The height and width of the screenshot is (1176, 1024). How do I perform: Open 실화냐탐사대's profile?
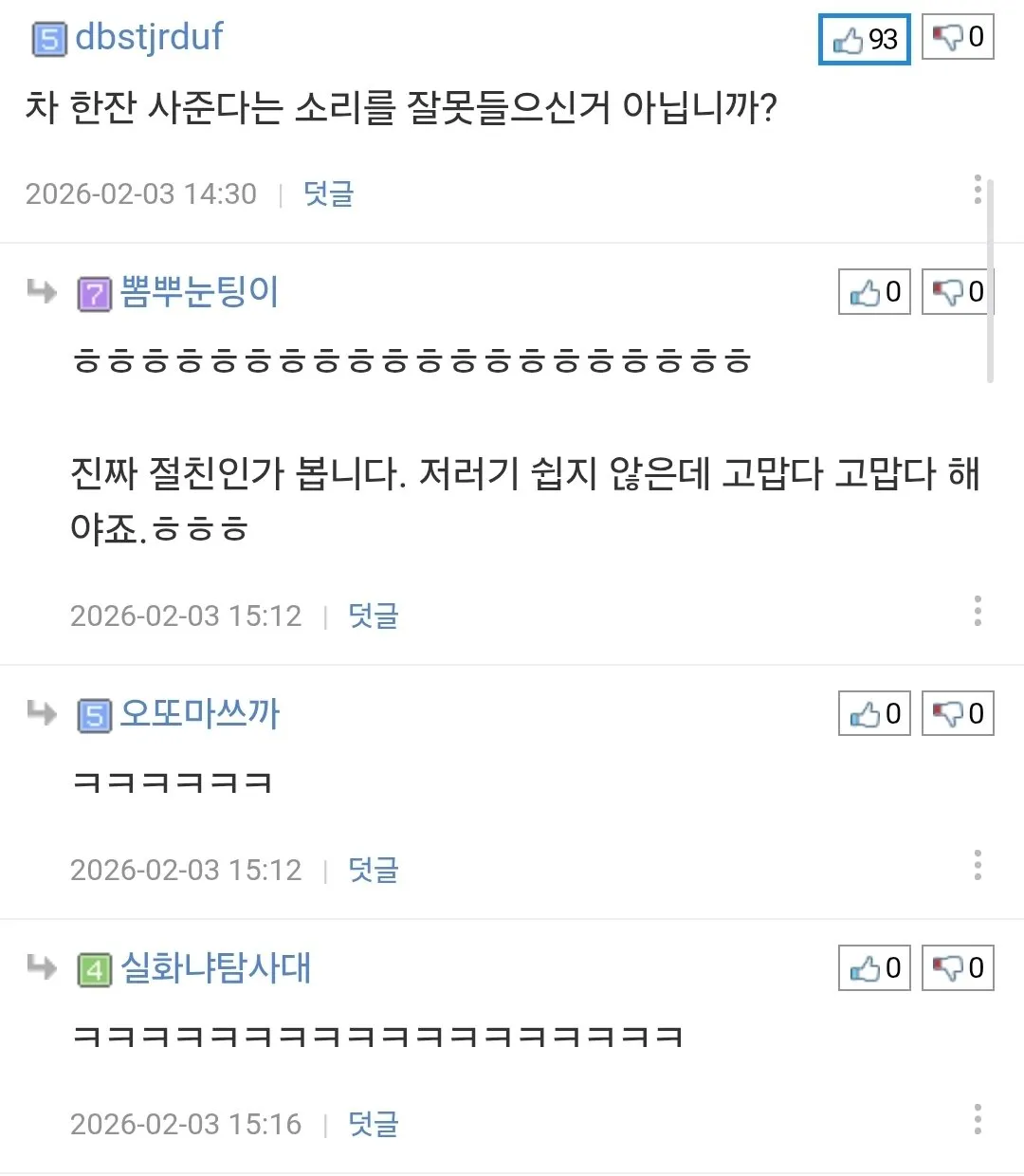[x=215, y=968]
